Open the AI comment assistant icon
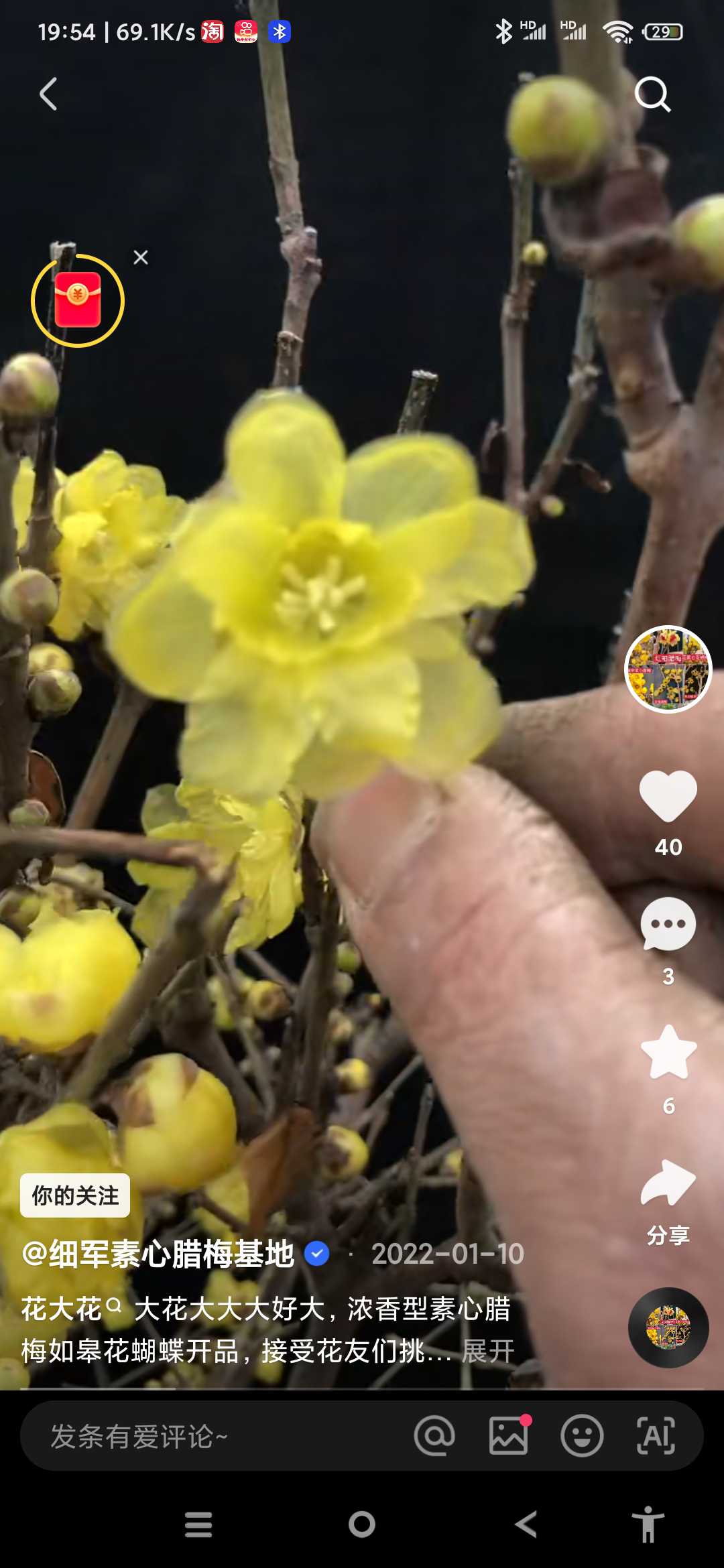Screen dimensions: 724x1568 coord(656,1436)
